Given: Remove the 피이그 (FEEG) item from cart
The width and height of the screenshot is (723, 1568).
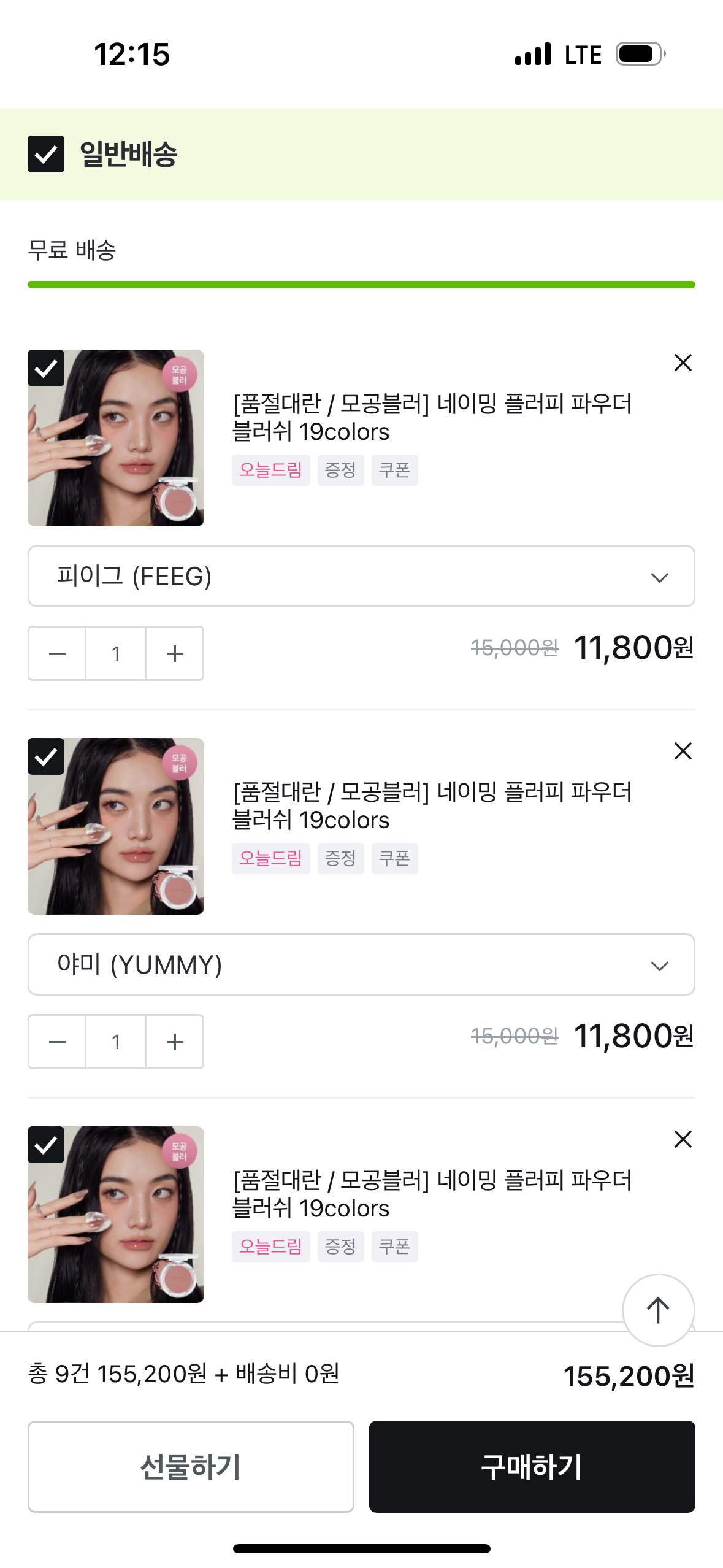Looking at the screenshot, I should [x=683, y=363].
